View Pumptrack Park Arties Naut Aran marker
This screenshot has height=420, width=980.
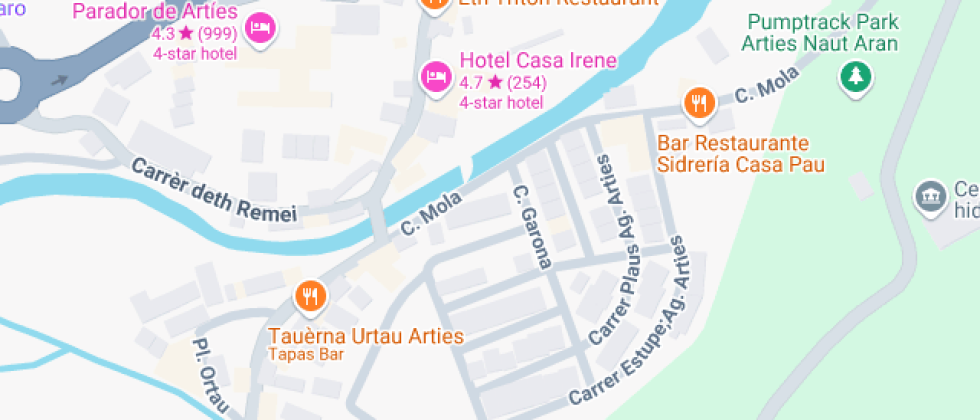tap(855, 76)
